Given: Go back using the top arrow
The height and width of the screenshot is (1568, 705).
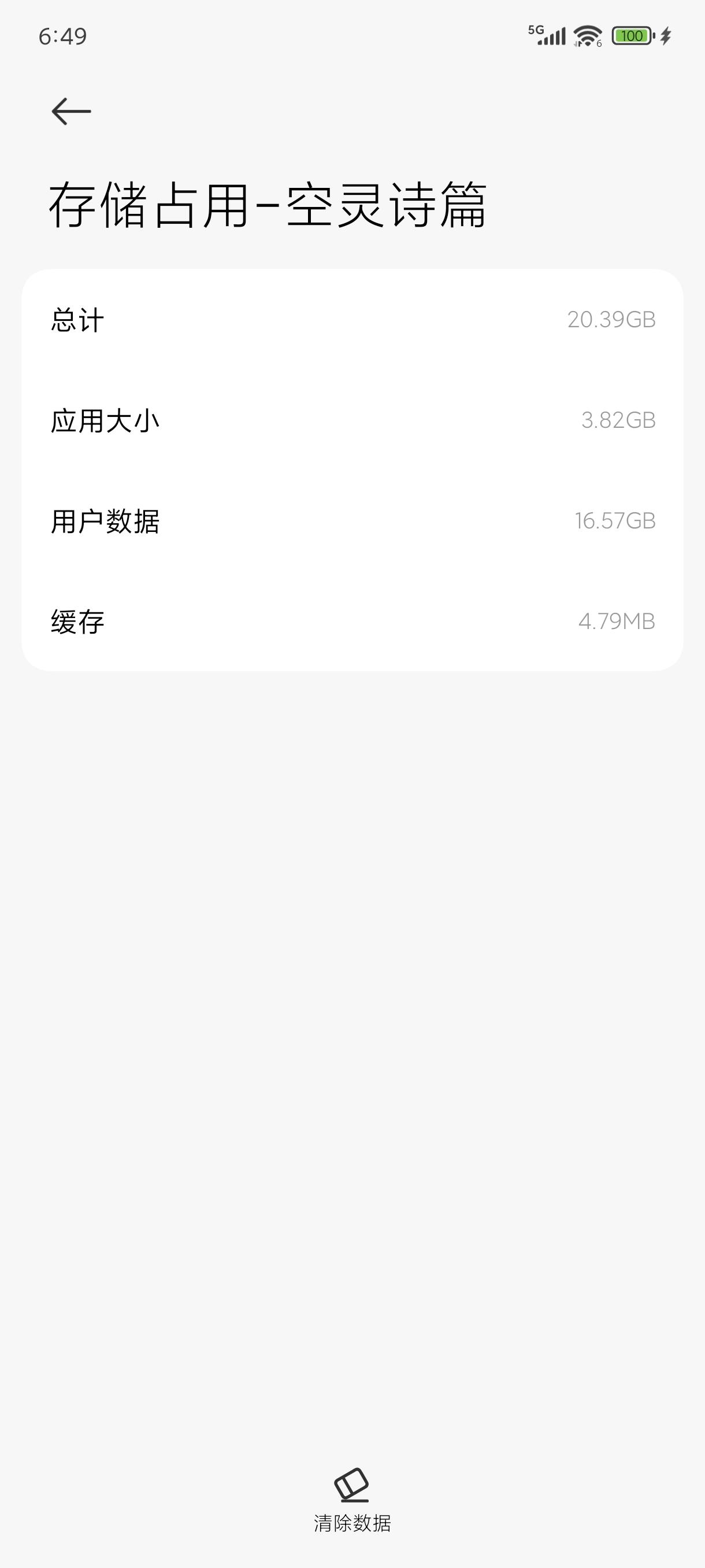Looking at the screenshot, I should click(71, 112).
